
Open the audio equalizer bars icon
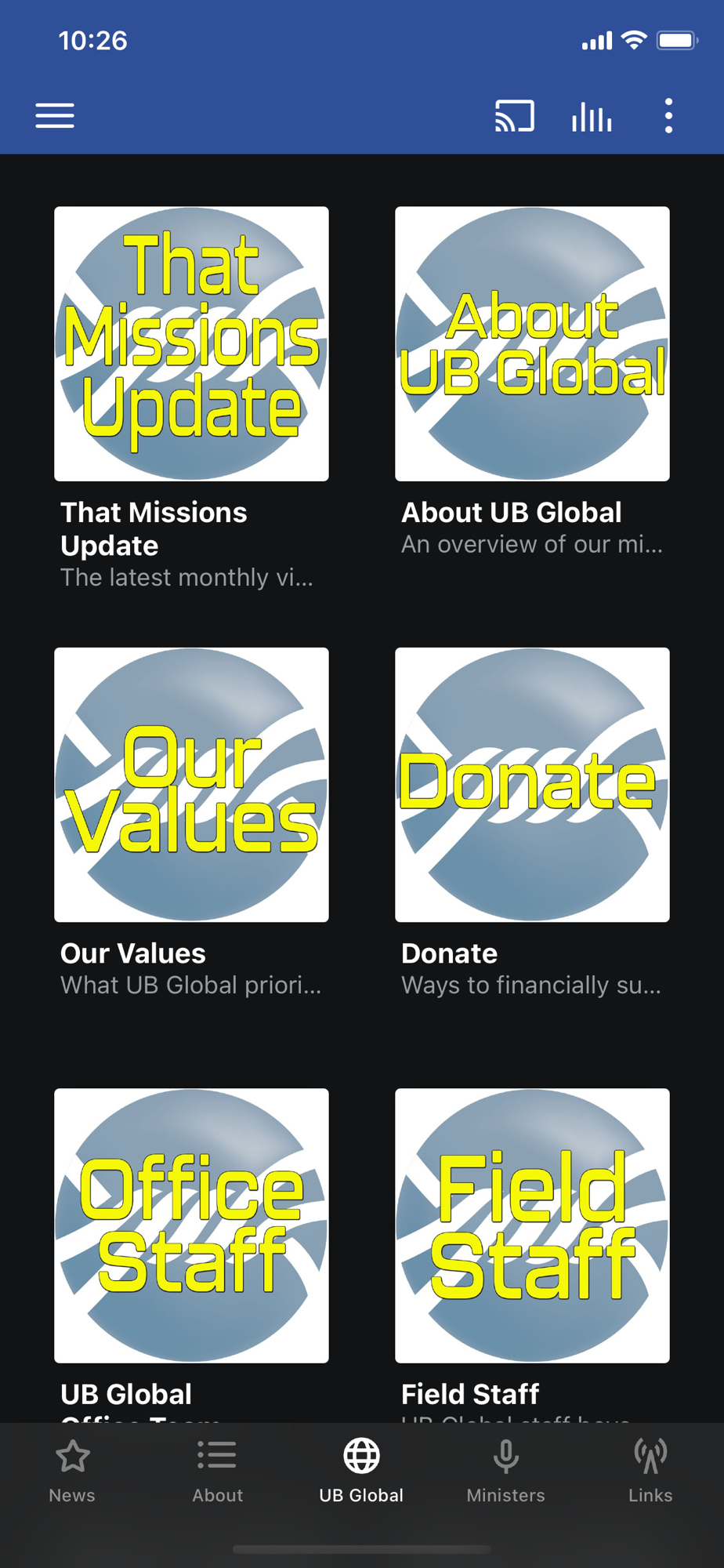click(x=592, y=118)
